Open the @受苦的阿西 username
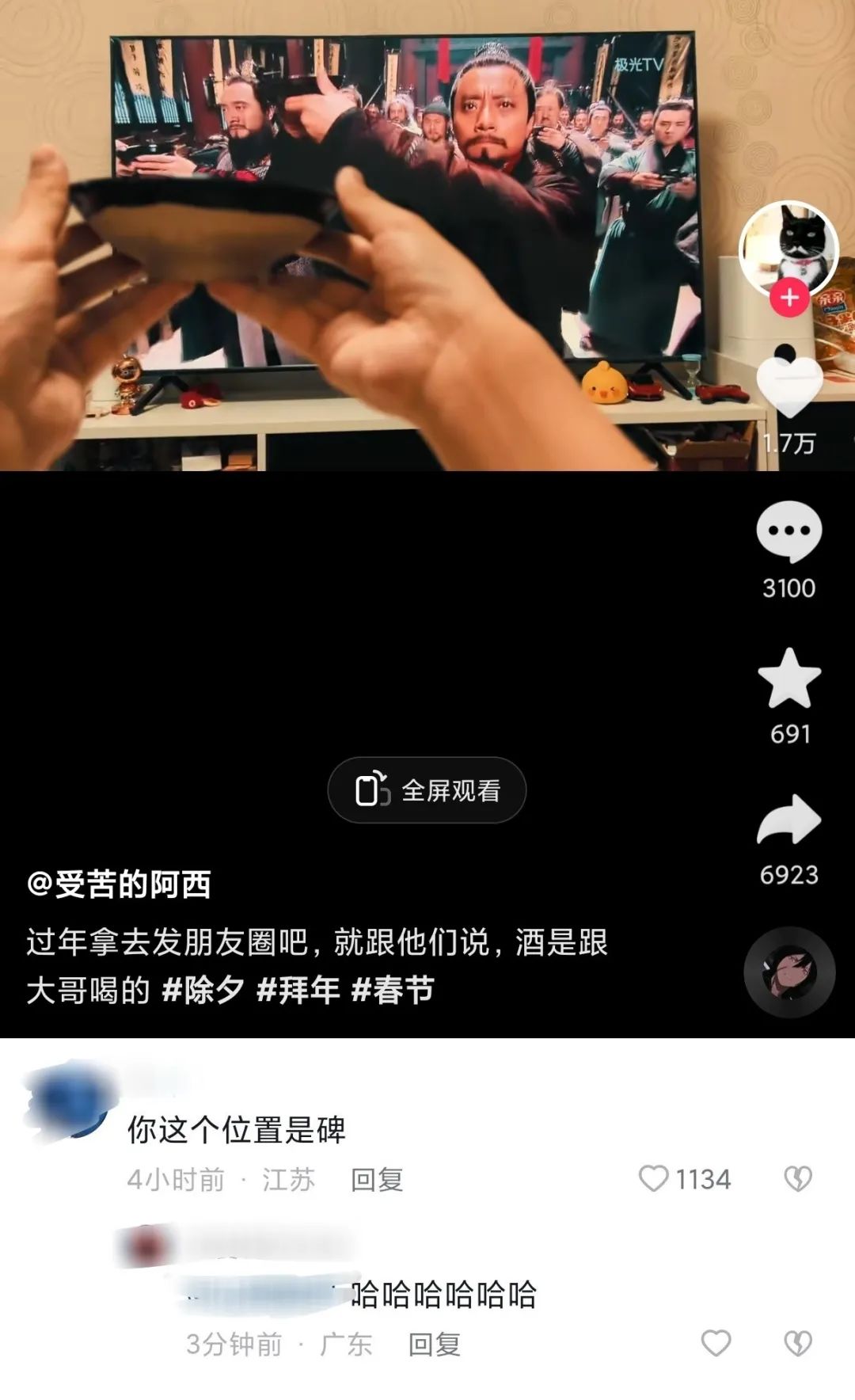 coord(119,885)
